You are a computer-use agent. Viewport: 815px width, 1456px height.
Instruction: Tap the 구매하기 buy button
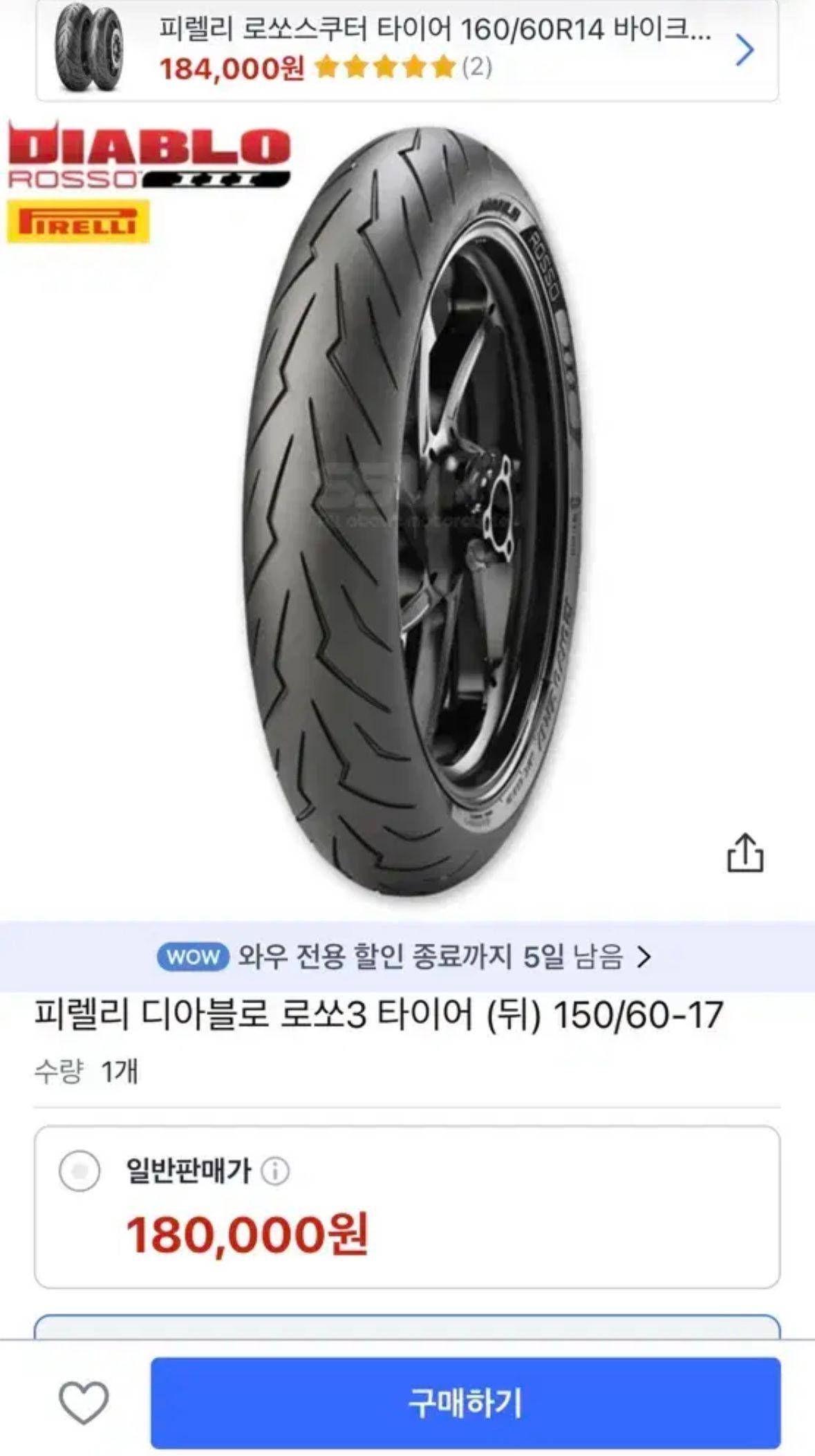click(465, 1403)
